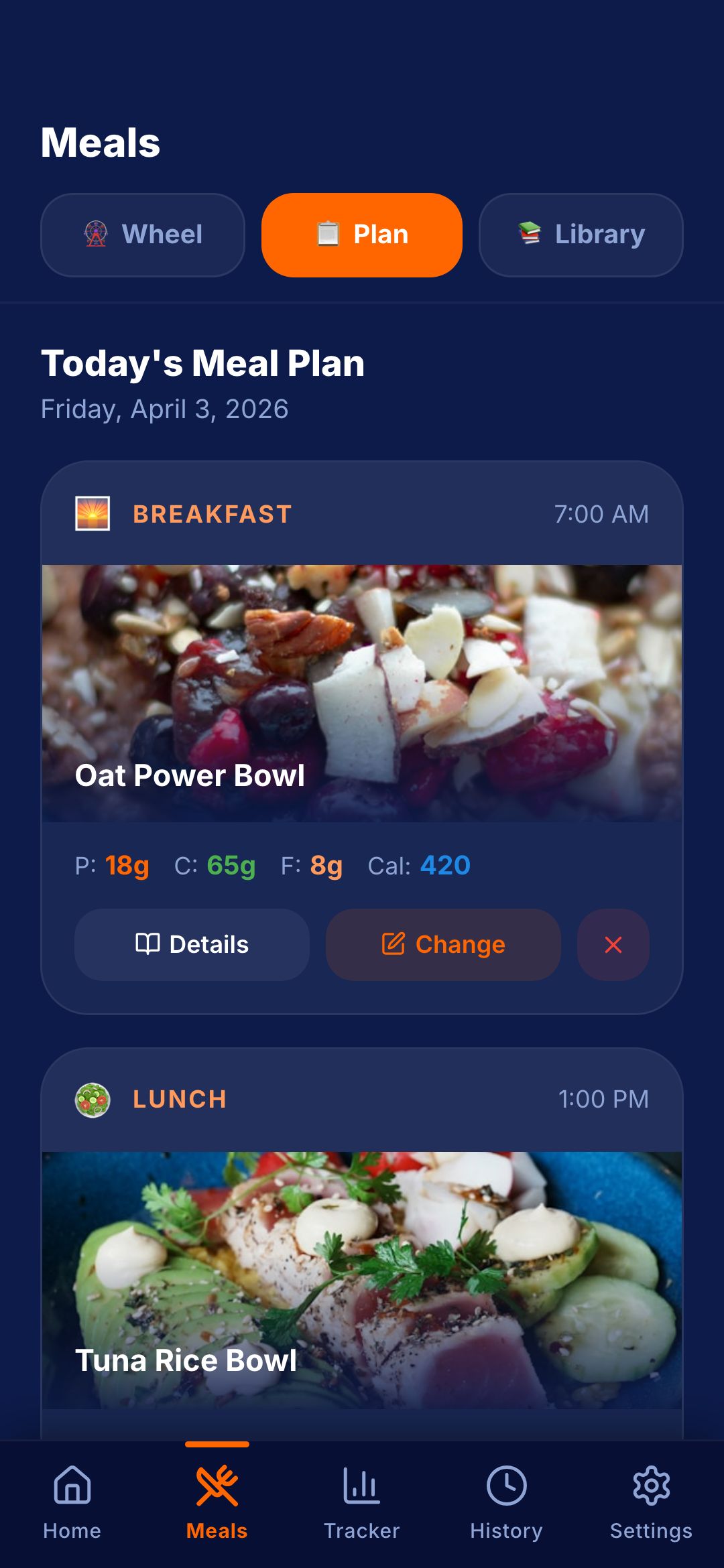Switch to the Wheel view
This screenshot has height=1568, width=724.
143,235
